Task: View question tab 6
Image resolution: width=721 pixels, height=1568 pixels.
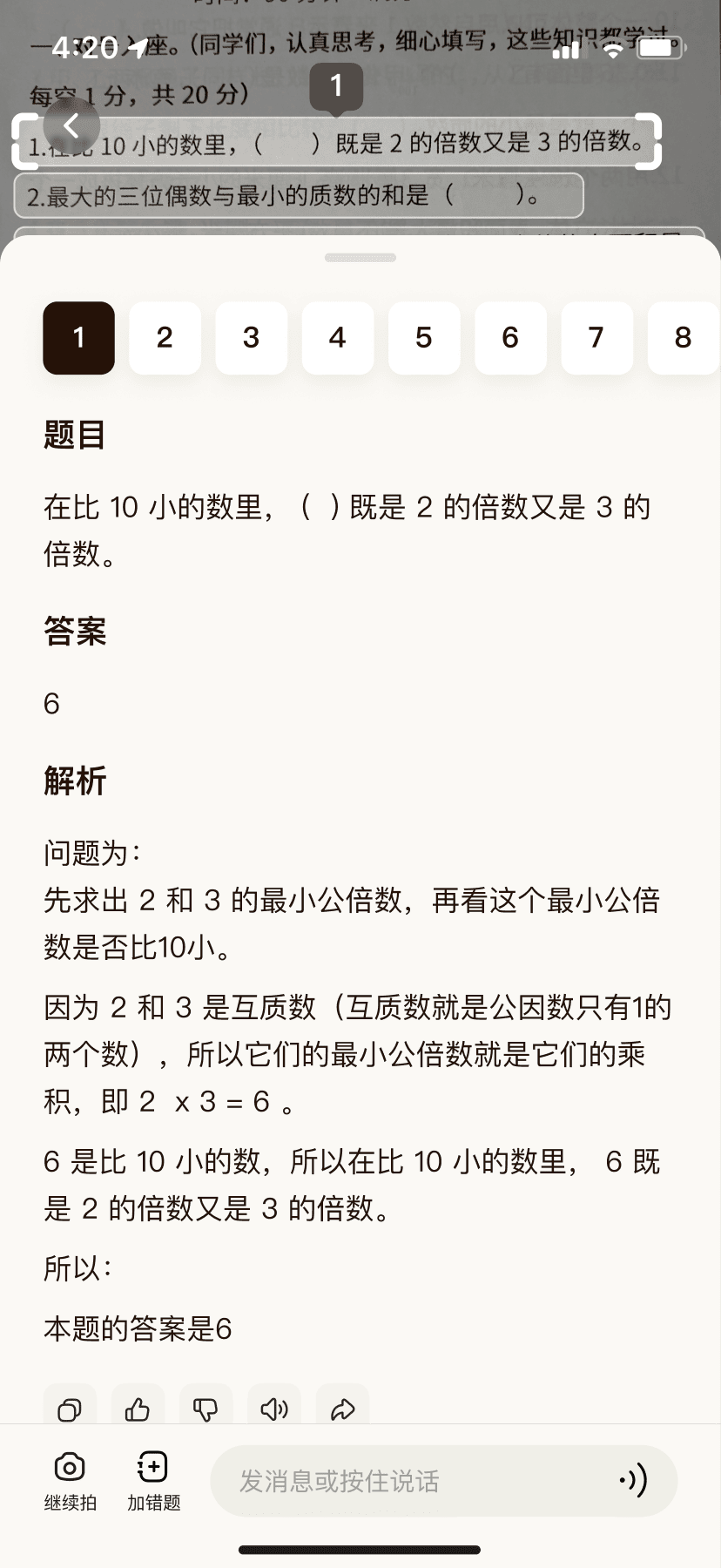Action: click(510, 338)
